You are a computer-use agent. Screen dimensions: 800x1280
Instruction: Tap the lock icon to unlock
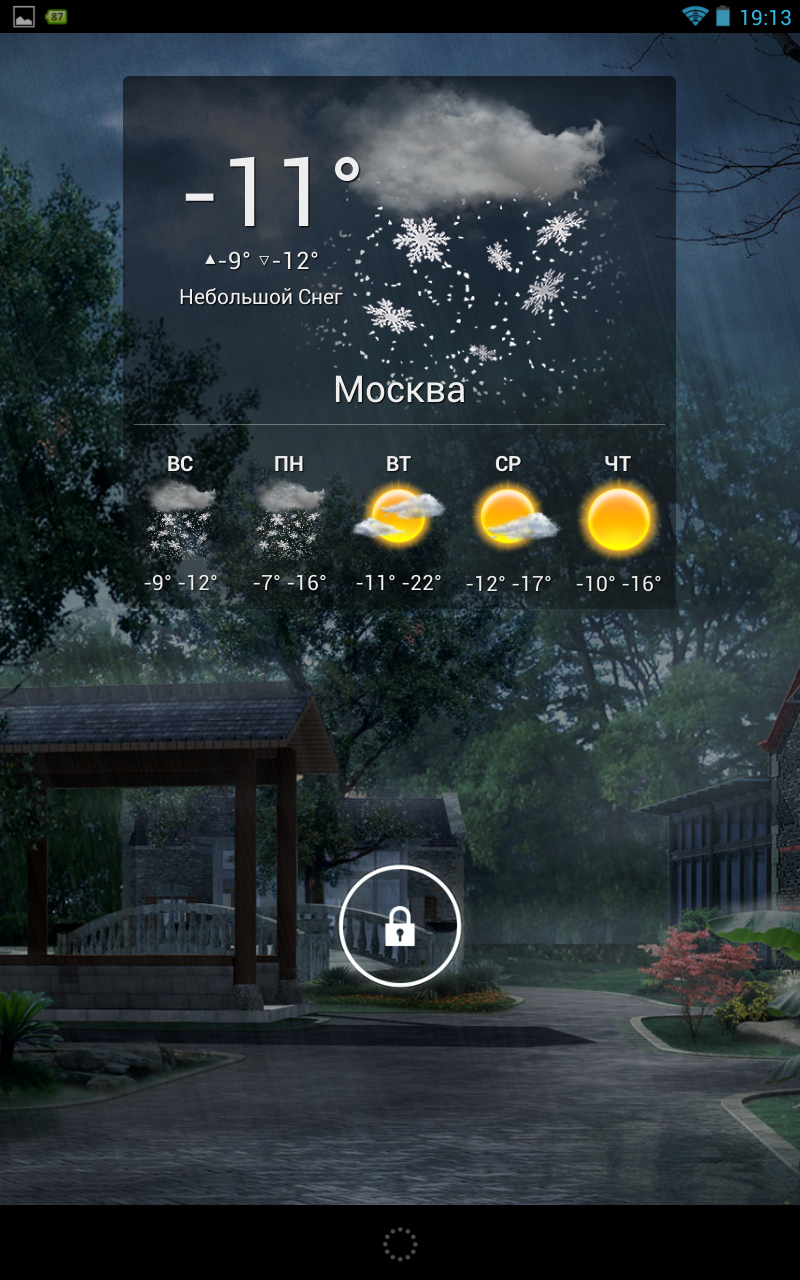(400, 926)
